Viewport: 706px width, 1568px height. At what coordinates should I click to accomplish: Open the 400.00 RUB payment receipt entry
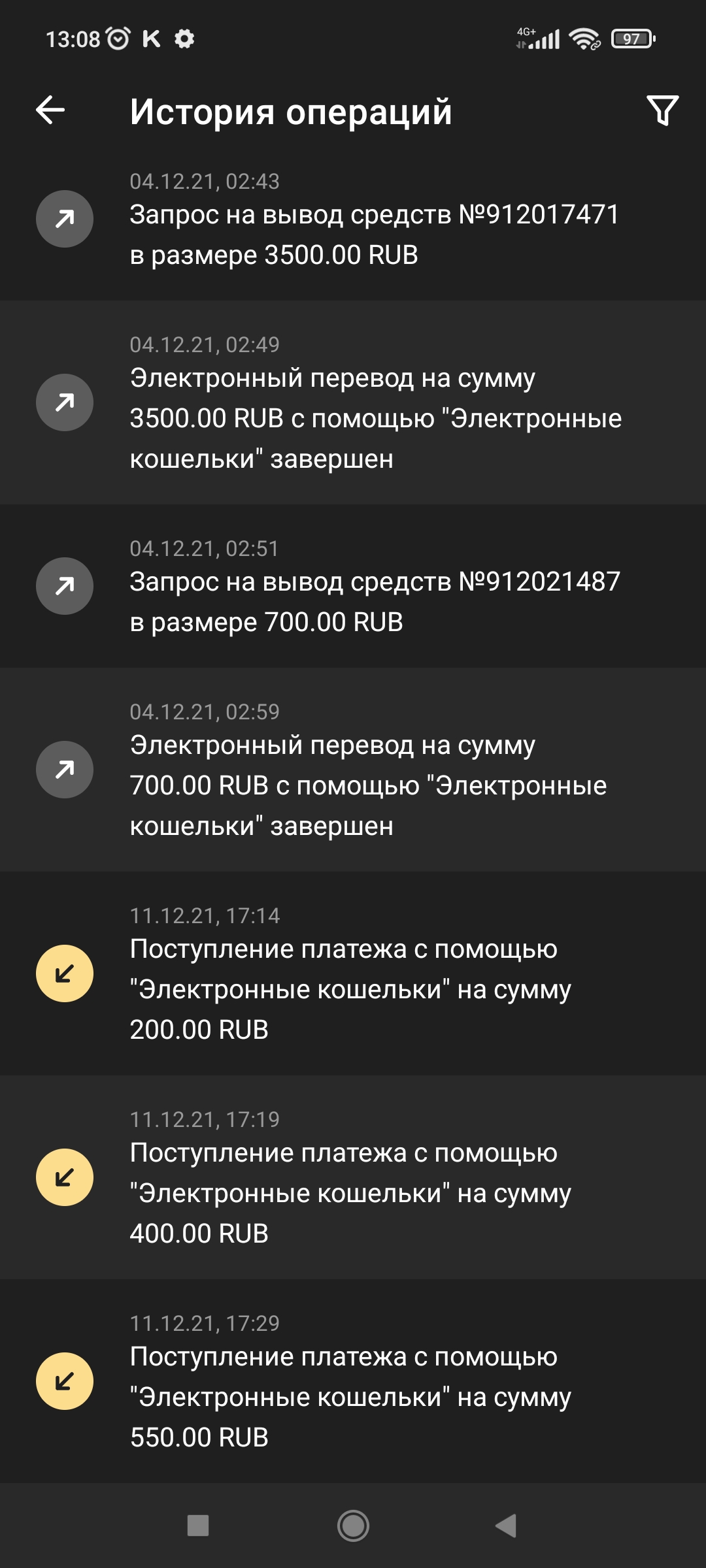353,1177
